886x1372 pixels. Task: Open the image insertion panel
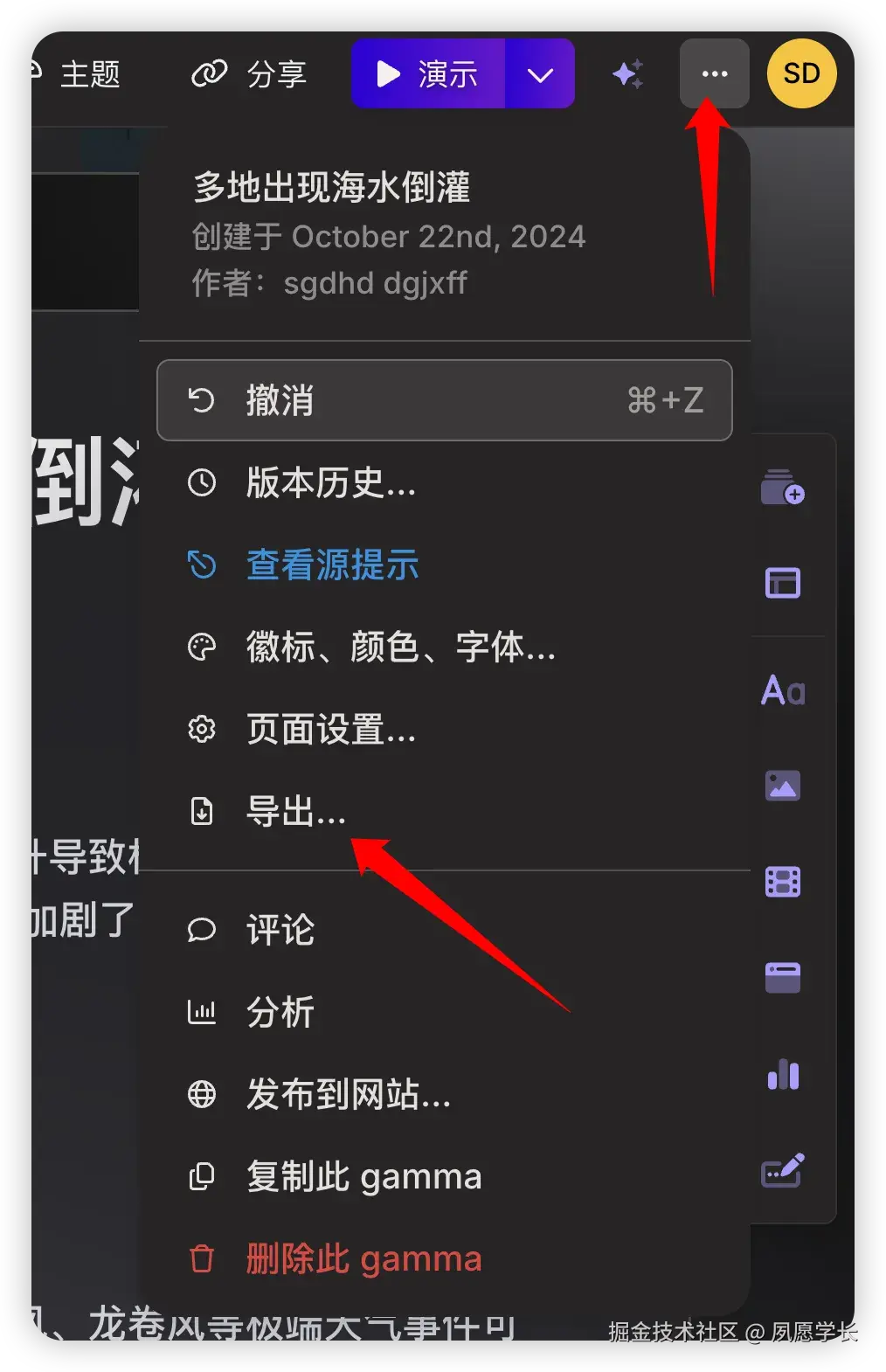tap(784, 786)
